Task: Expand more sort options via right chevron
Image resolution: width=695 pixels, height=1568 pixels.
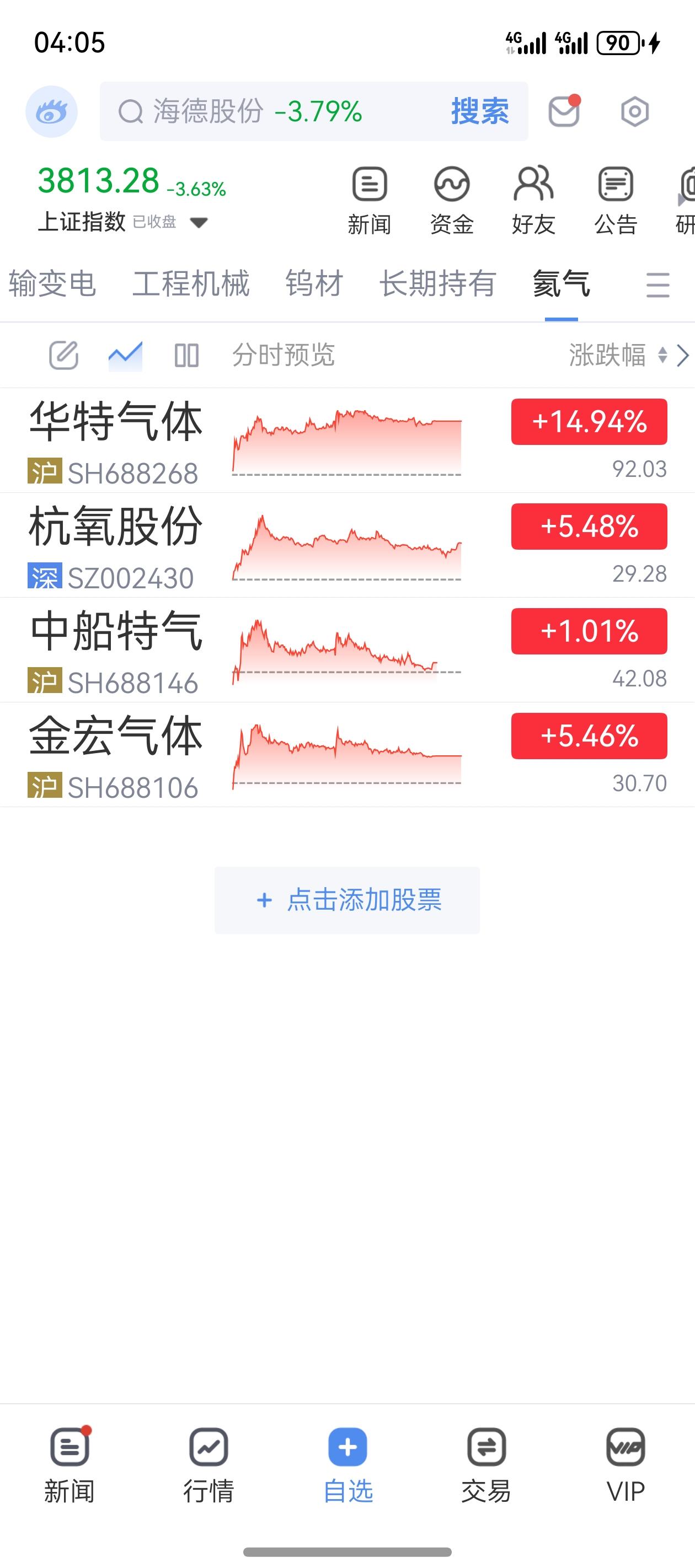Action: 683,356
